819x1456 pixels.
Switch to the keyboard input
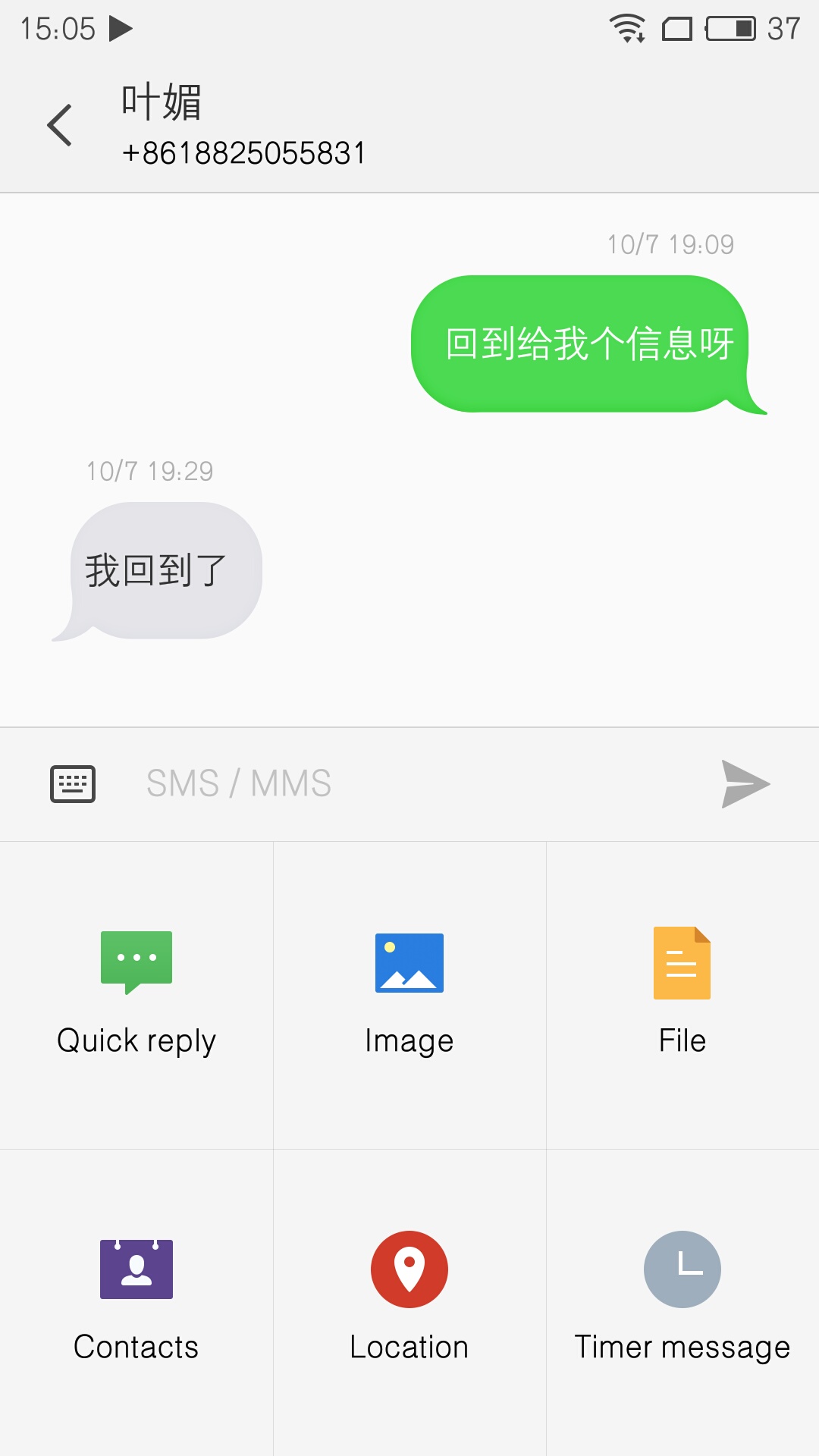coord(73,784)
